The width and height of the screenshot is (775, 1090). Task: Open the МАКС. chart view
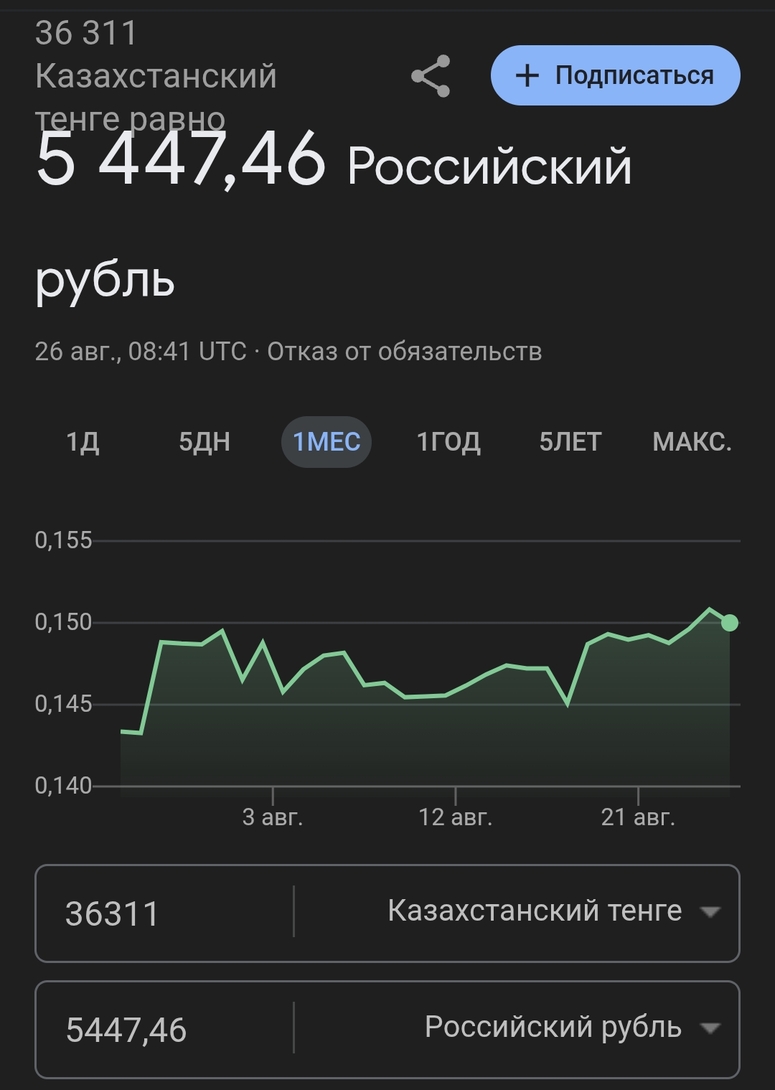[693, 441]
